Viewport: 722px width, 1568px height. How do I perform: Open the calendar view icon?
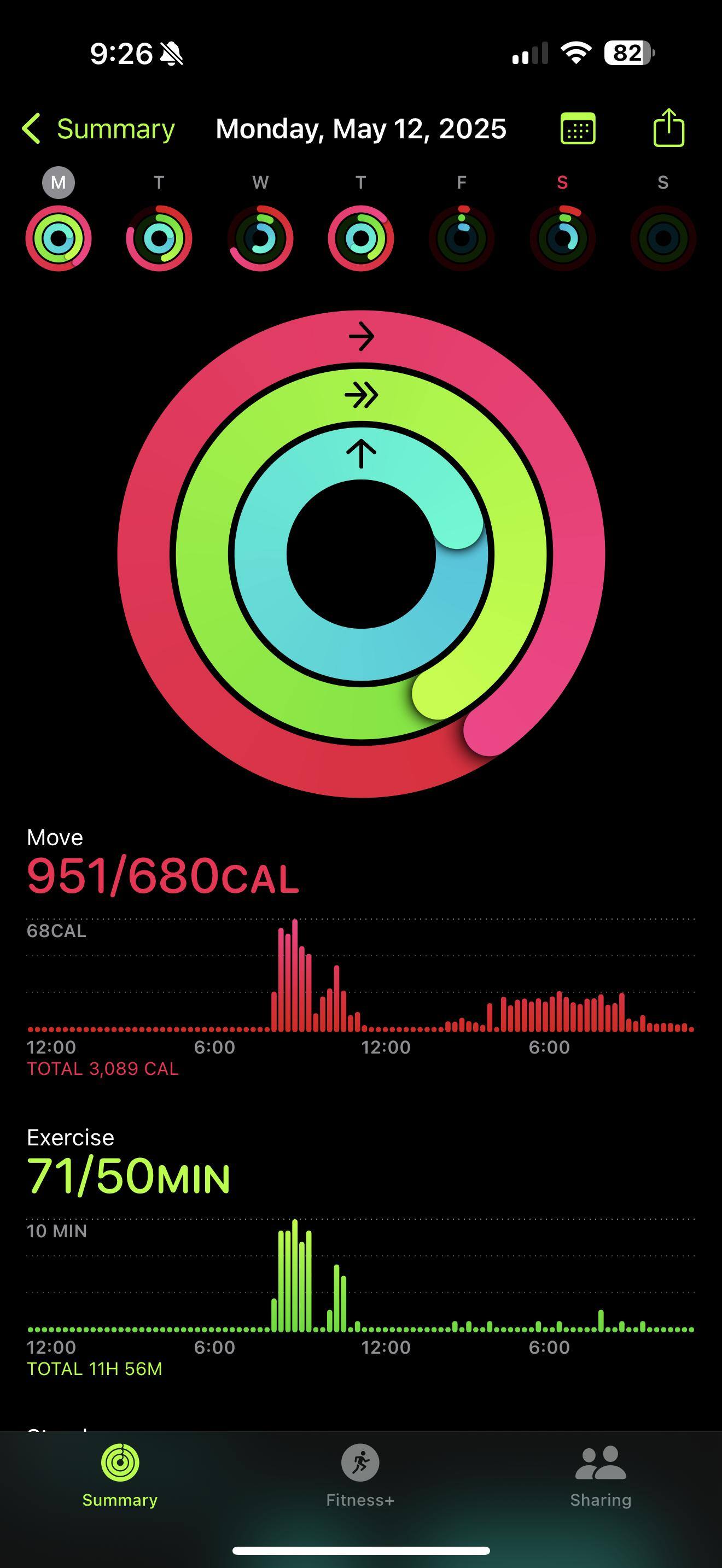577,129
